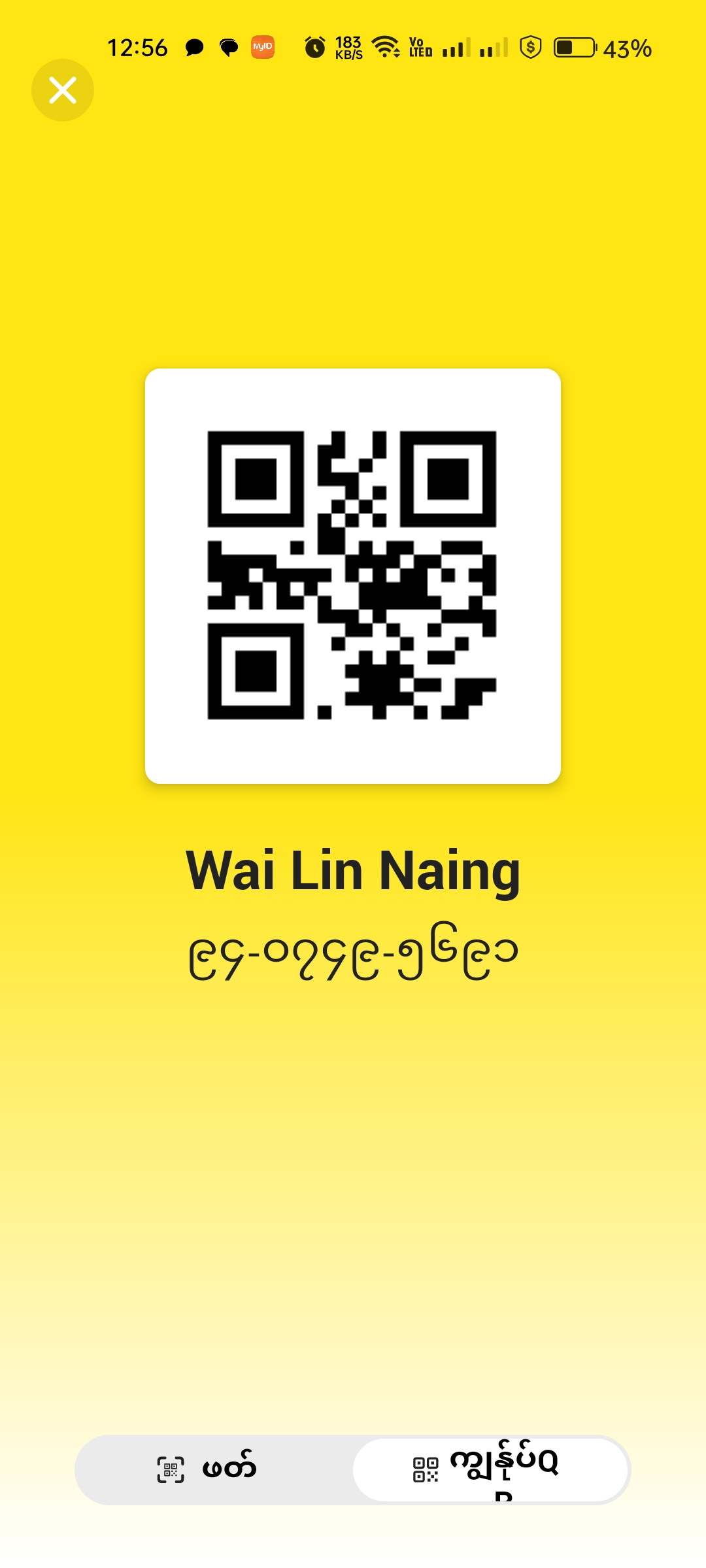The width and height of the screenshot is (706, 1568).
Task: Close the QR code screen
Action: tap(63, 90)
